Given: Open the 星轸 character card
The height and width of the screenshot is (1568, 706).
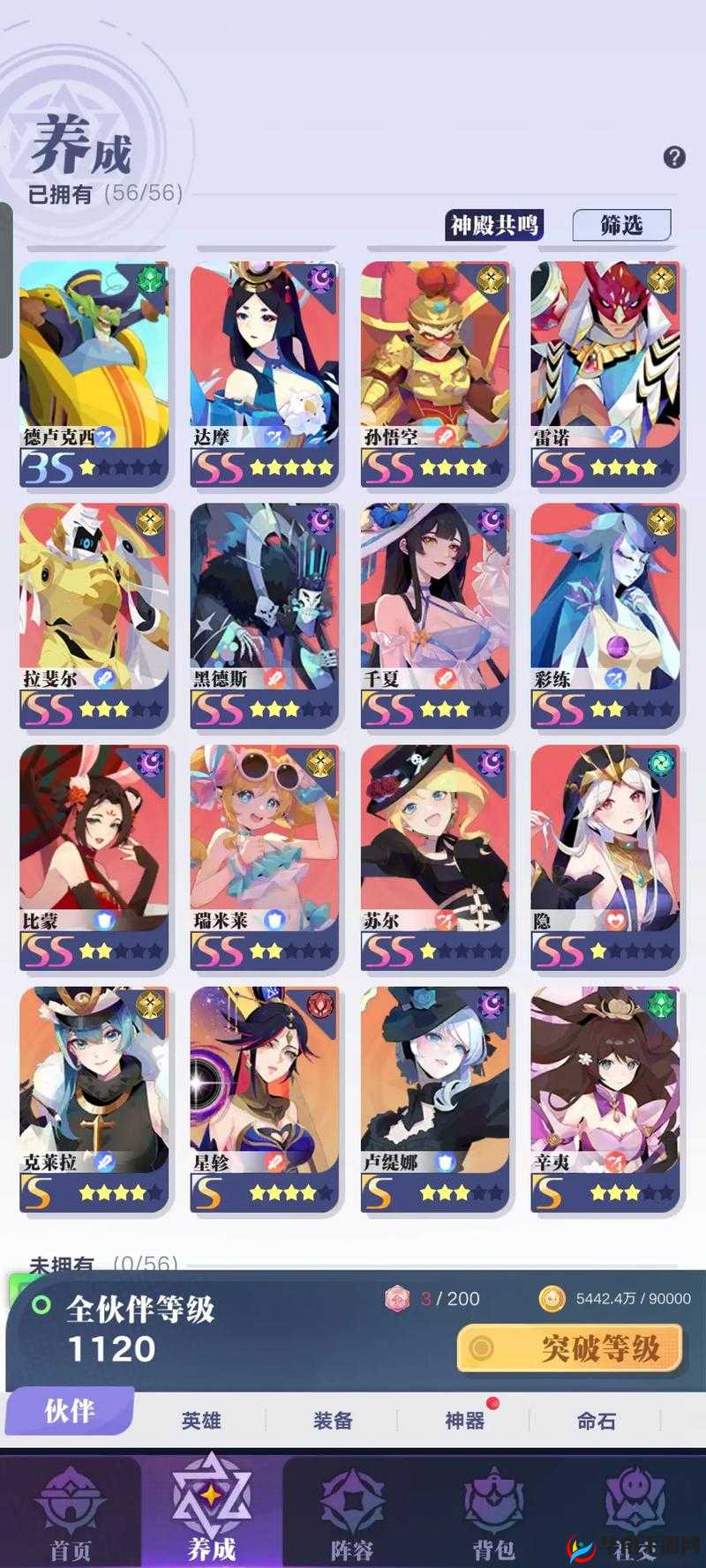Looking at the screenshot, I should [264, 1097].
